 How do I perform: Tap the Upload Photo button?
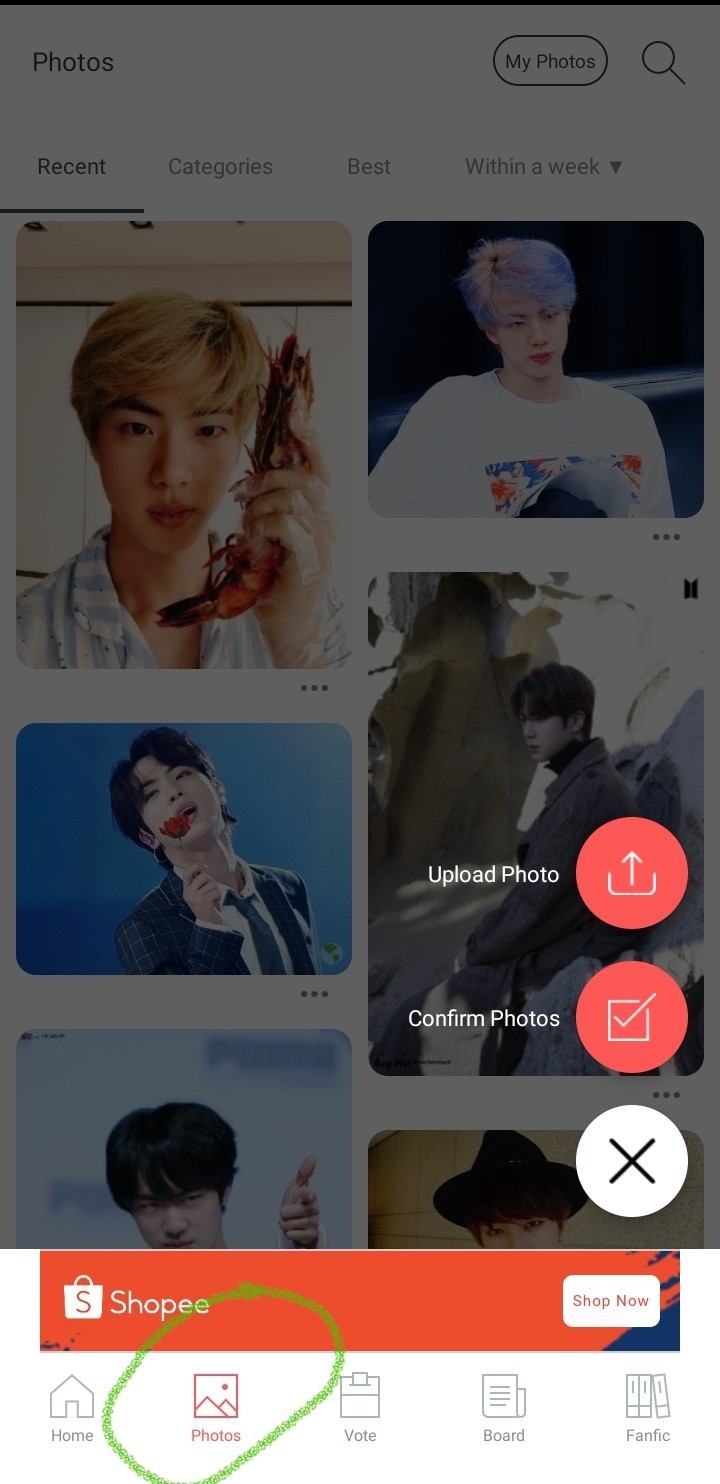tap(632, 874)
